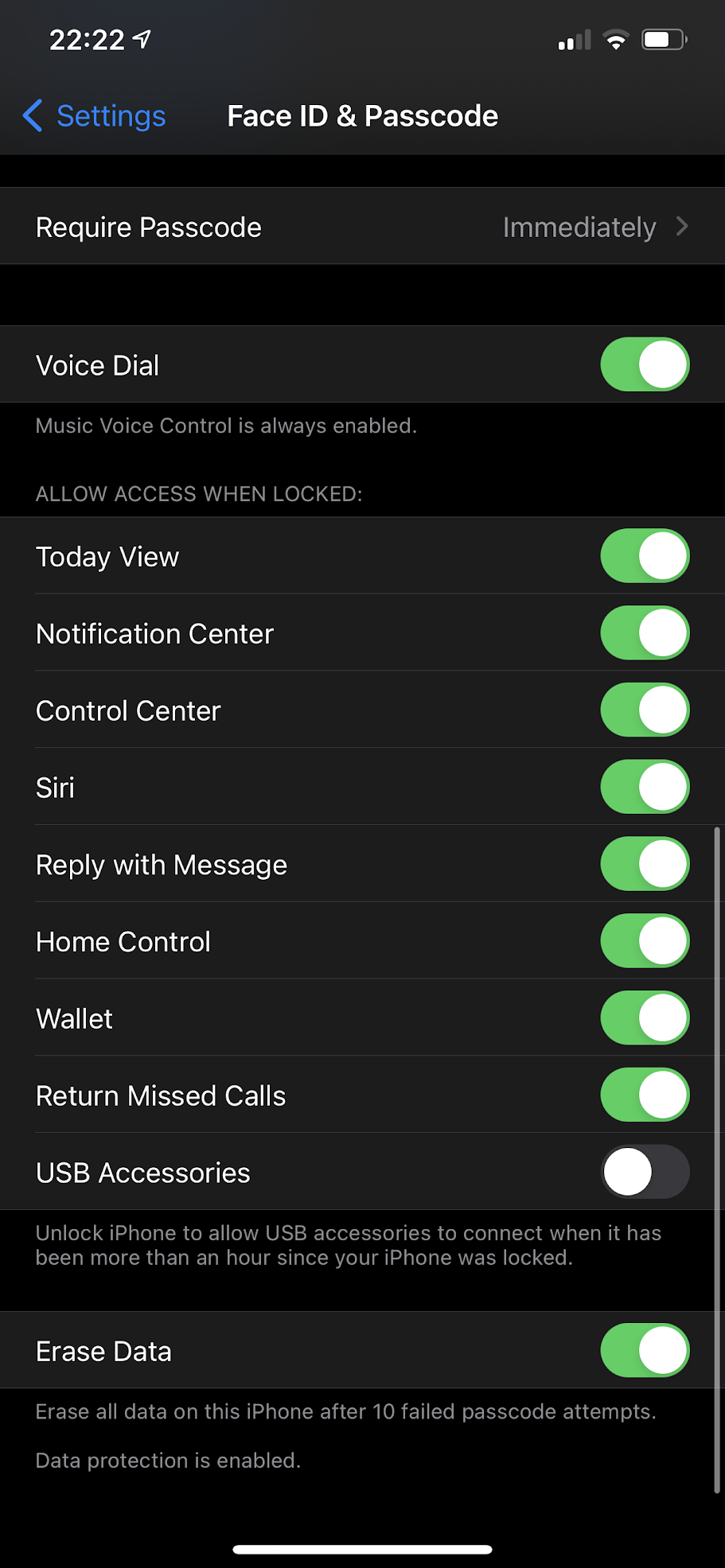
Task: Switch off Control Center access
Action: tap(644, 710)
